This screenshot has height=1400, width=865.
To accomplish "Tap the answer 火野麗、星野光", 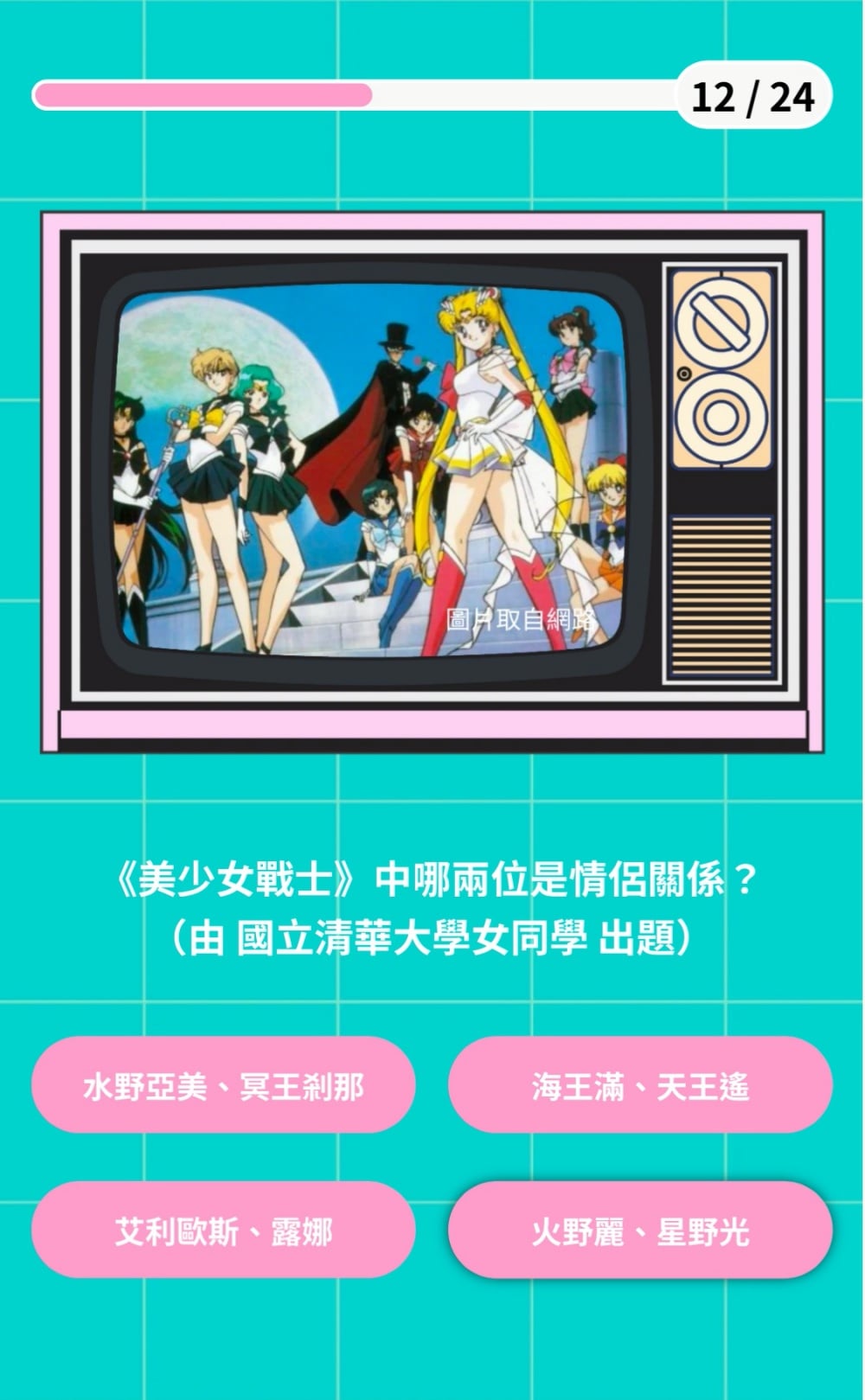I will [640, 1231].
